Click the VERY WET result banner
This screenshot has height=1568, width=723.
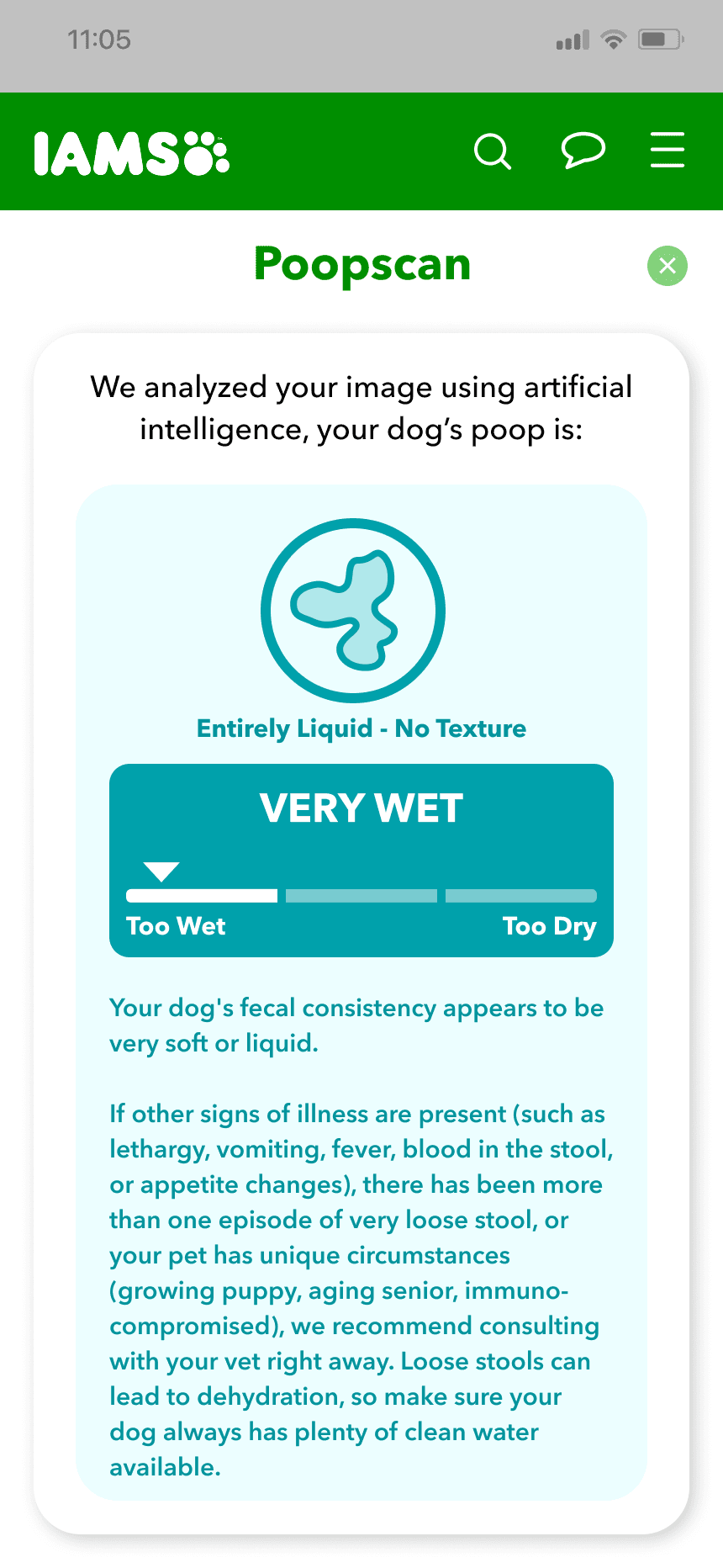click(361, 807)
